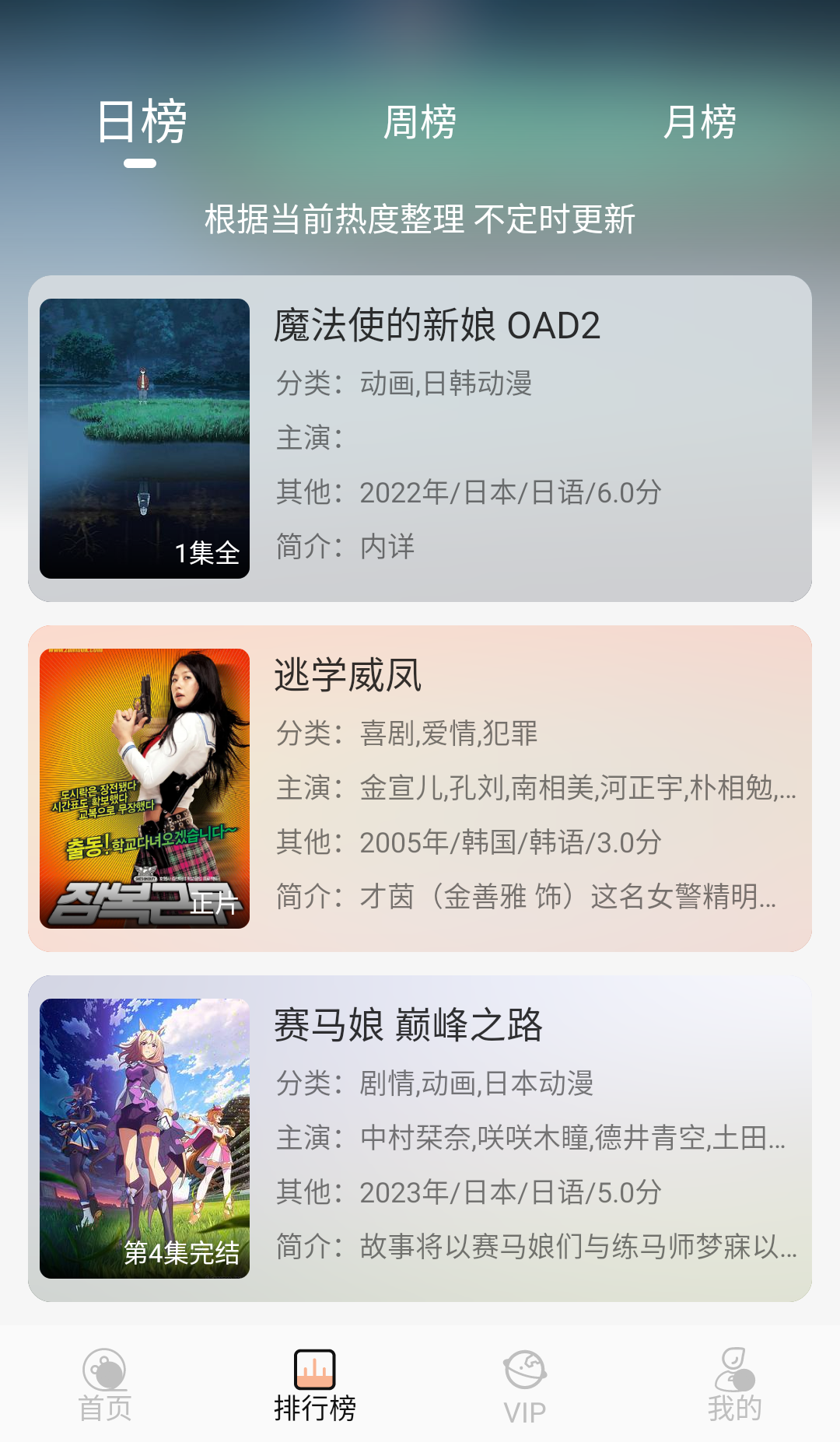Click the 1集全 episode badge

(x=208, y=554)
